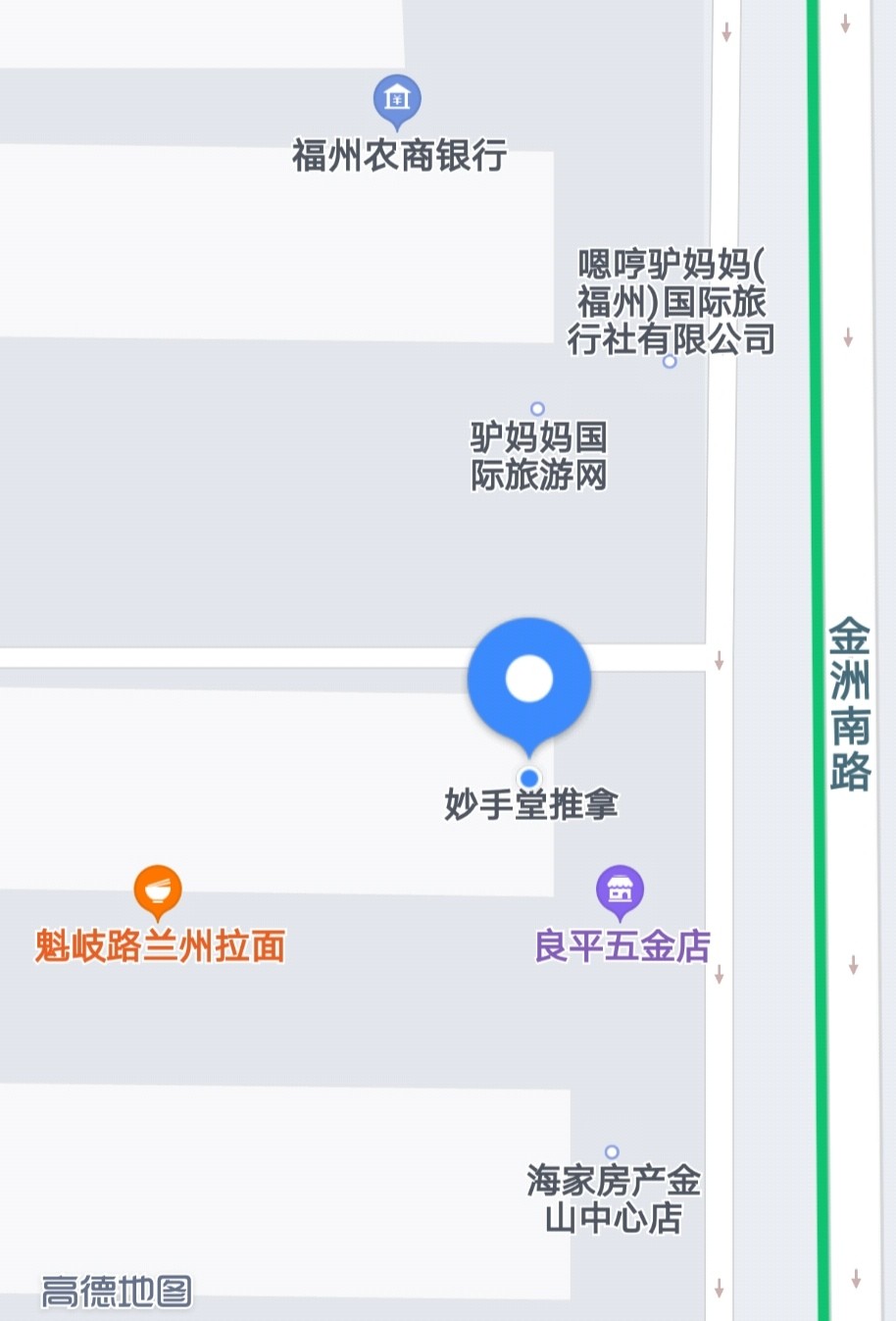Tap the 良平五金店 shop marker
Image resolution: width=896 pixels, height=1321 pixels.
tap(620, 889)
